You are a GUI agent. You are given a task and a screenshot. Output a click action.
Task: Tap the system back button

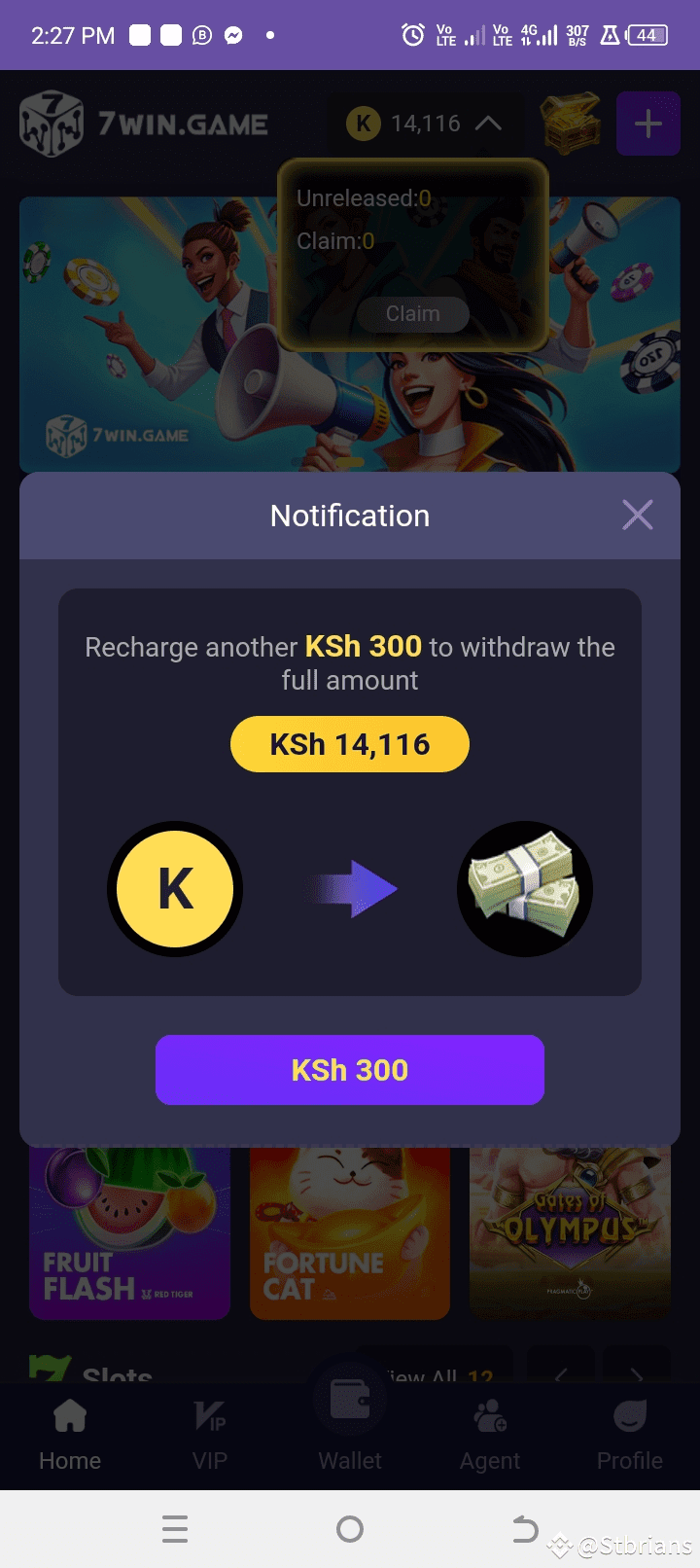tap(525, 1529)
